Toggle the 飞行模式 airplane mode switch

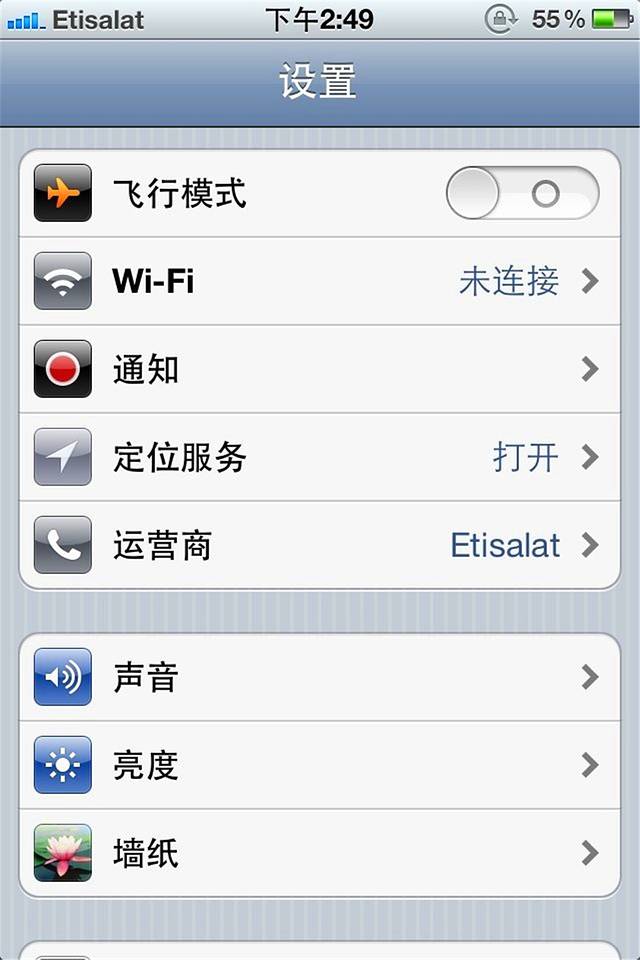[522, 193]
